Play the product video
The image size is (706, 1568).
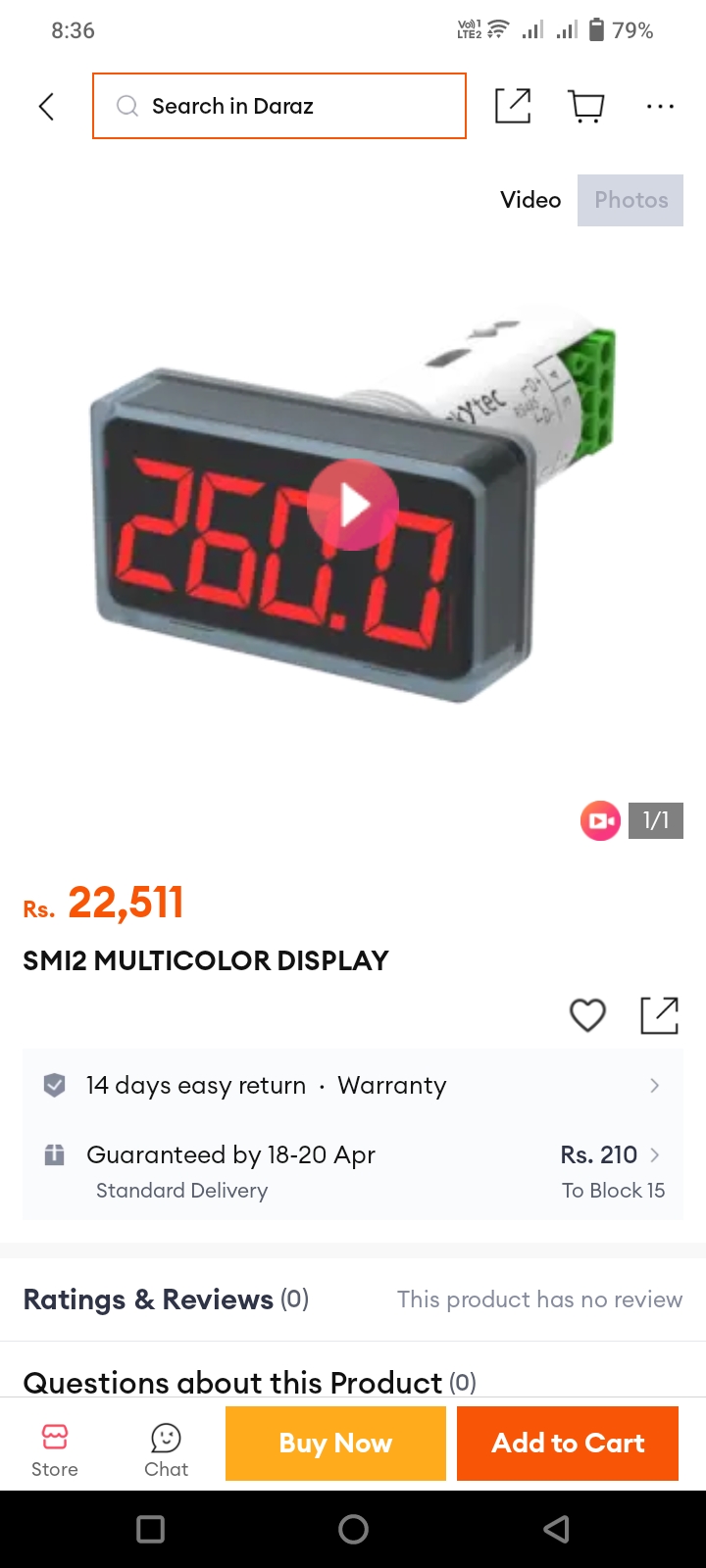[353, 505]
